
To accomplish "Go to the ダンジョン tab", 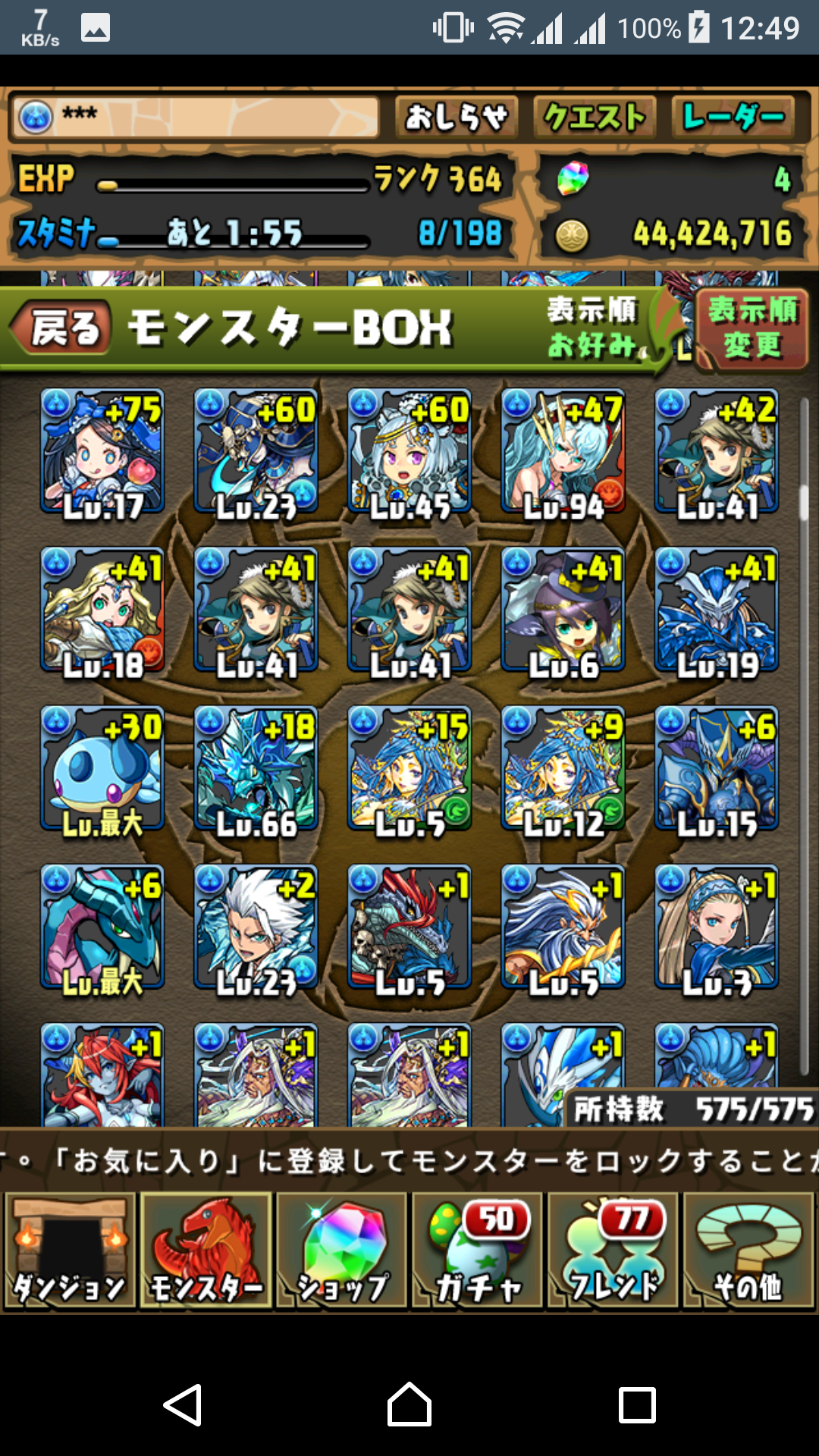I will [x=70, y=1250].
